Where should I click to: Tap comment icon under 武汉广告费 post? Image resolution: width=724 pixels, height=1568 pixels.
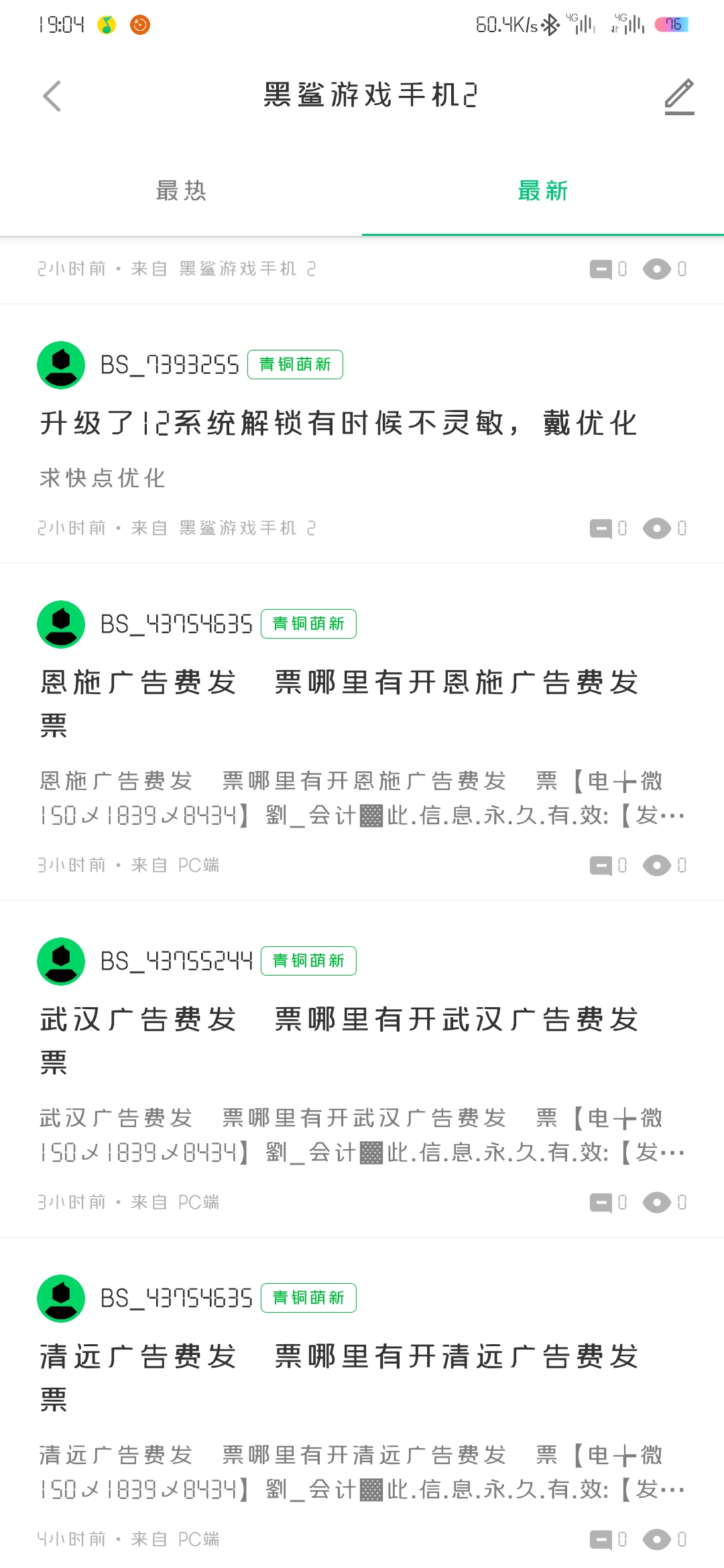click(x=601, y=1203)
